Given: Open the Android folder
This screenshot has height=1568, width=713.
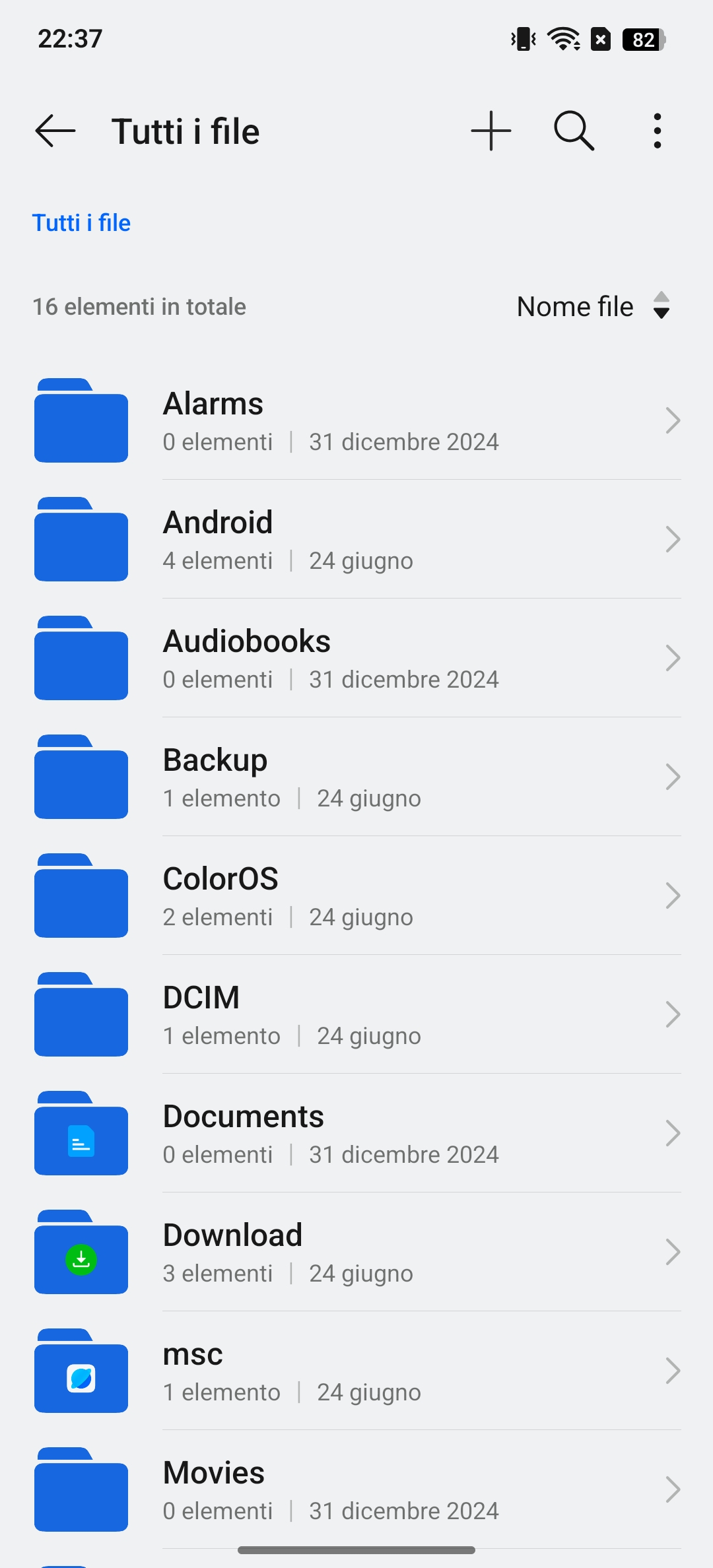Looking at the screenshot, I should coord(356,539).
